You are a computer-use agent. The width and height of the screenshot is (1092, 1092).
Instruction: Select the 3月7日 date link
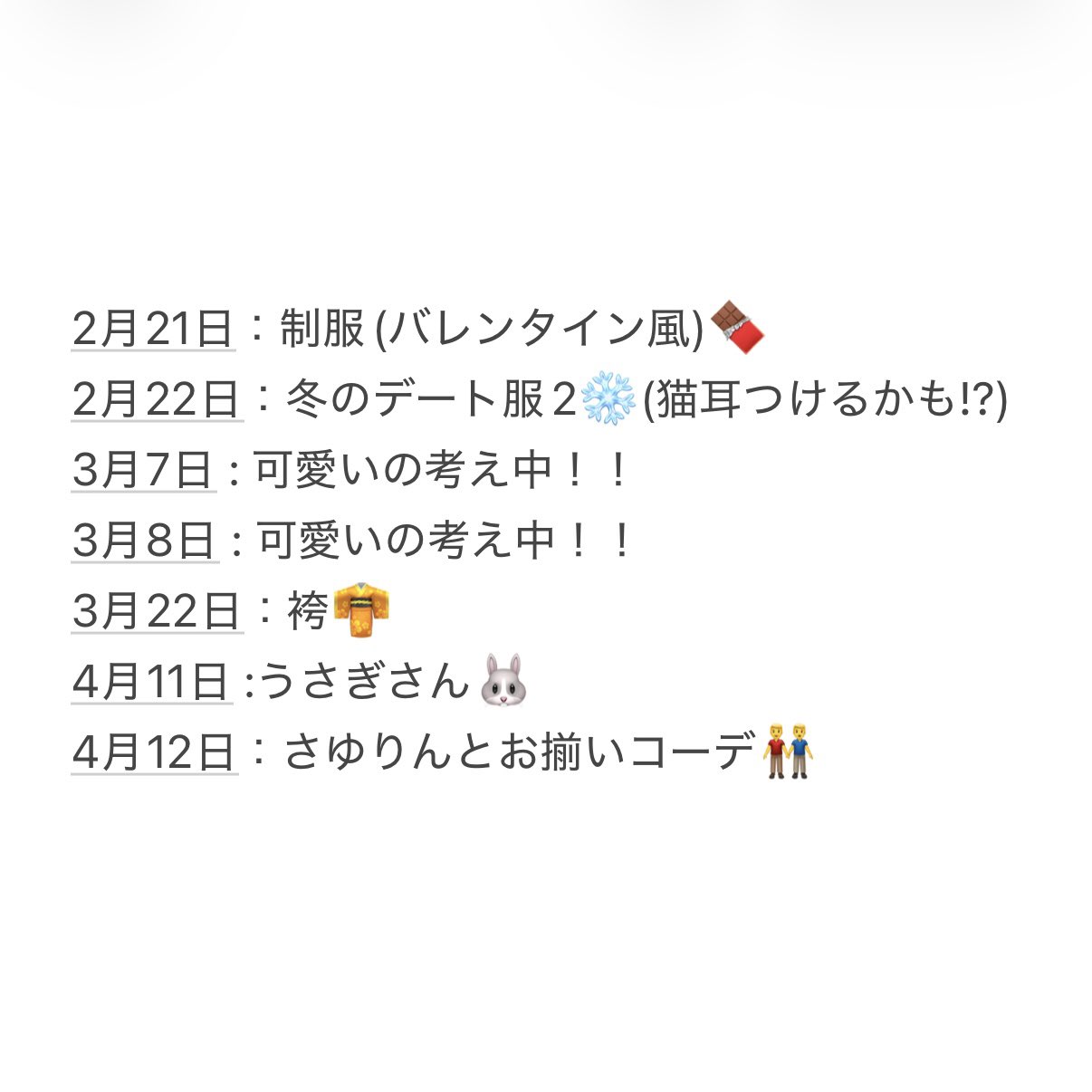click(x=143, y=470)
